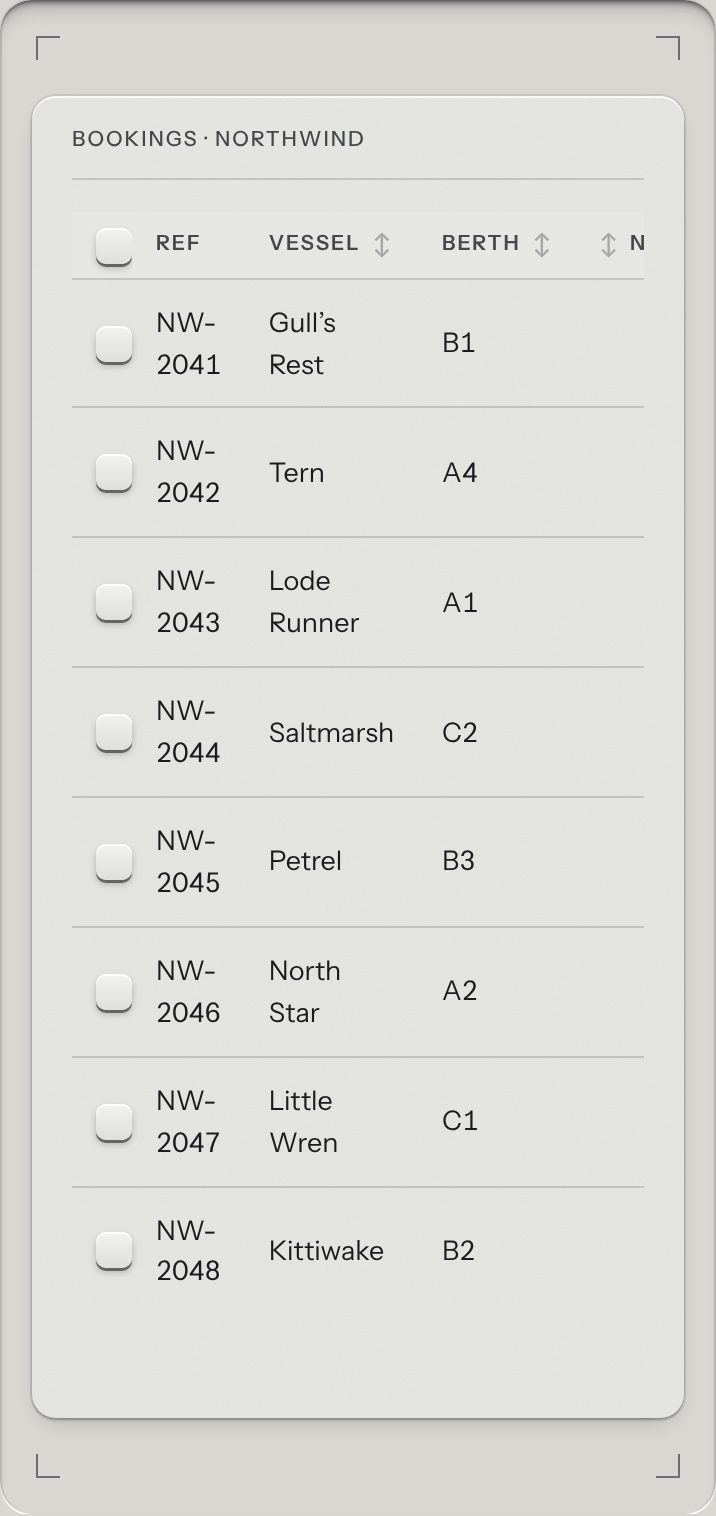The height and width of the screenshot is (1516, 716).
Task: Tick the select-all checkbox in the header
Action: pyautogui.click(x=114, y=245)
